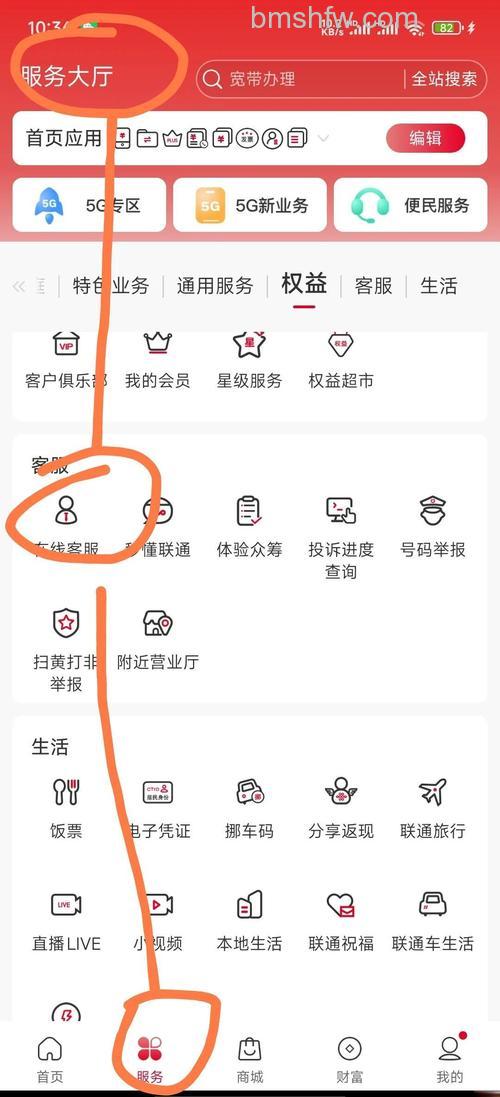
Task: Open 挪车码
Action: click(250, 808)
